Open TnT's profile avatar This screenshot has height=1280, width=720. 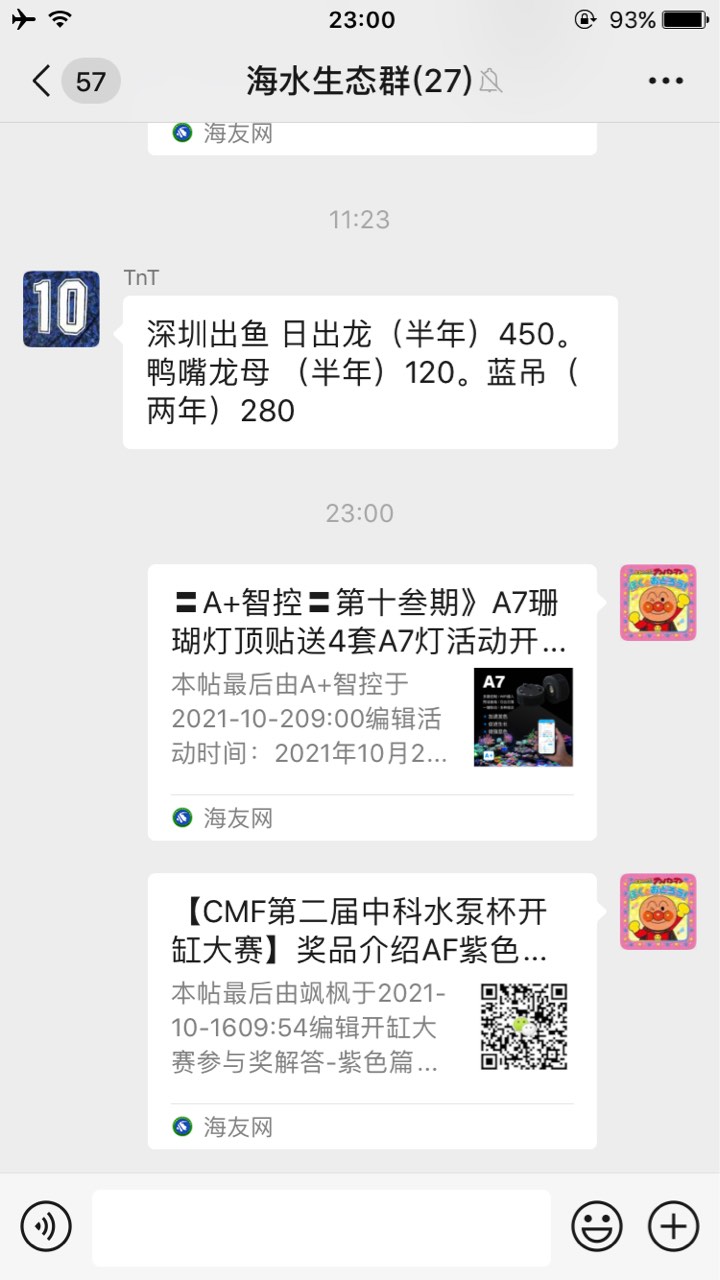pyautogui.click(x=61, y=309)
